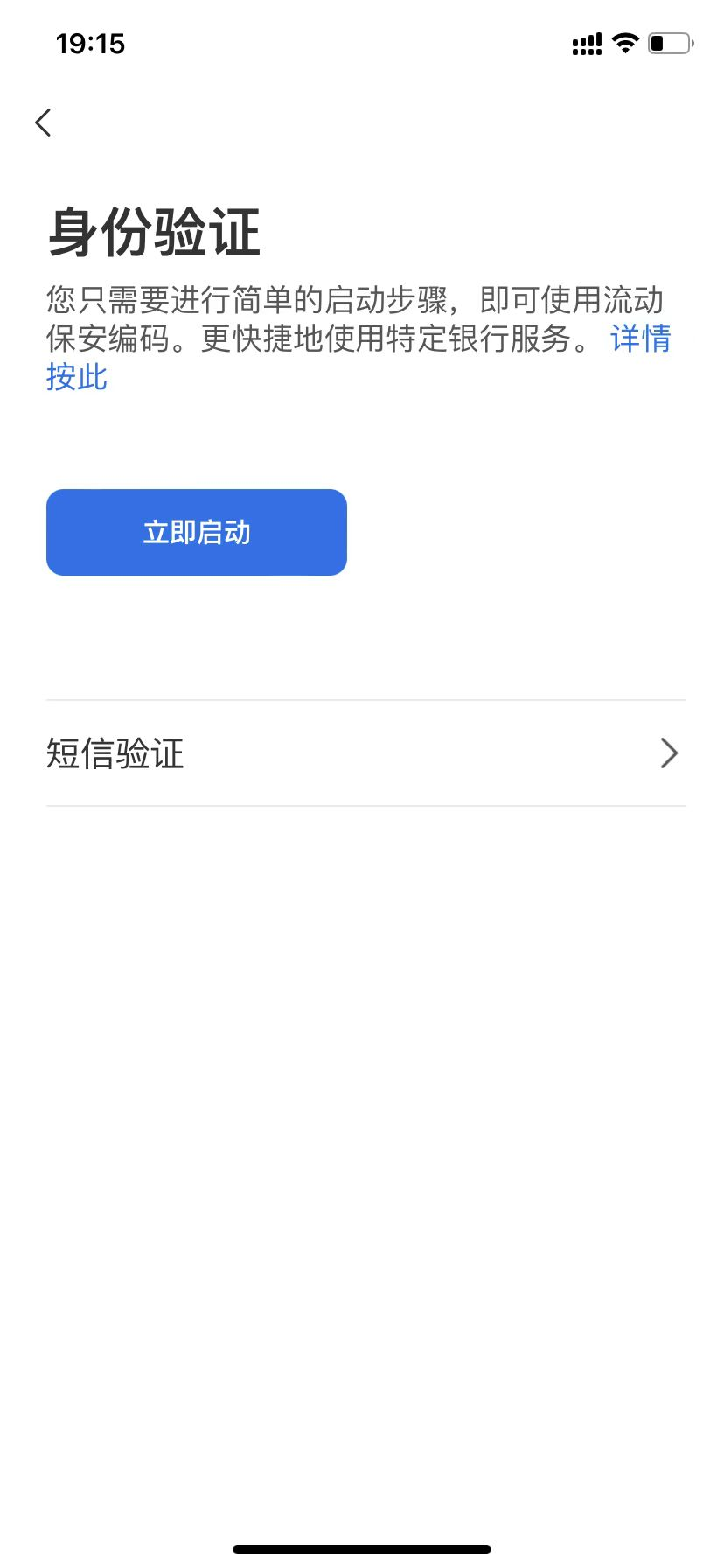Go back using the top-left arrow
Viewport: 724px width, 1568px height.
coord(43,122)
